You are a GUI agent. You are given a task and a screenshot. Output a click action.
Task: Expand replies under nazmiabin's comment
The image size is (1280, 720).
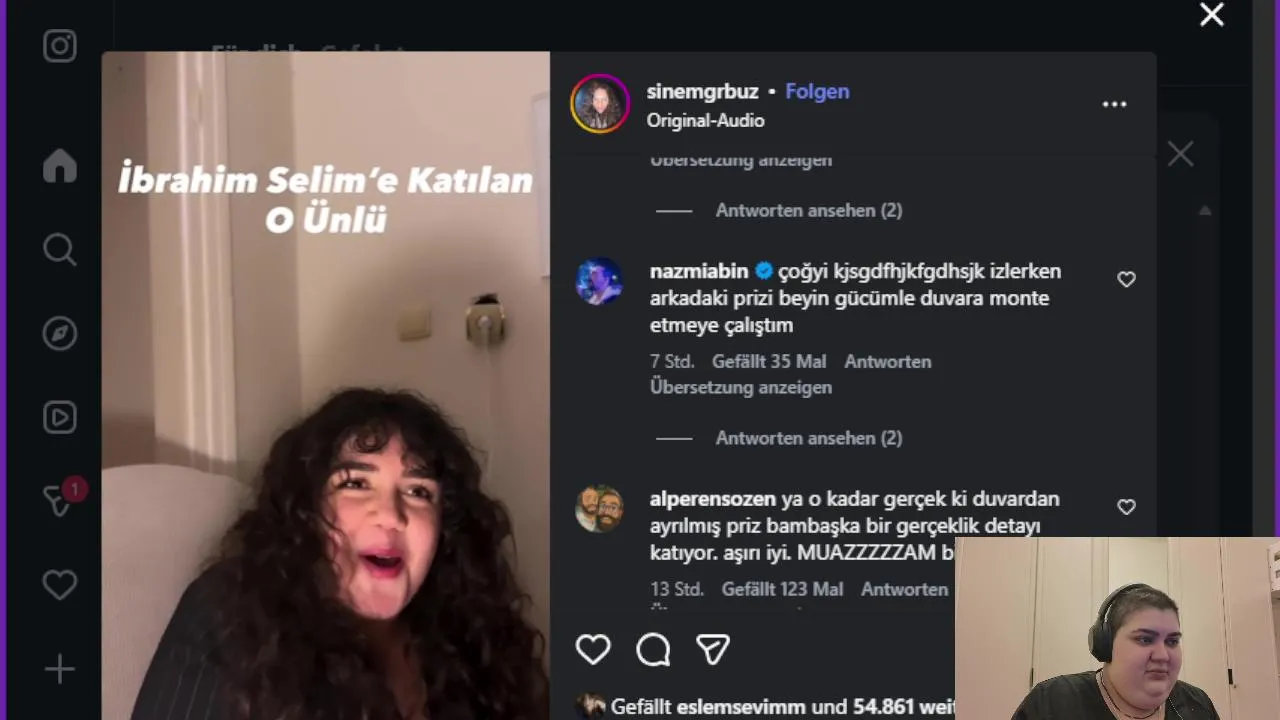808,438
